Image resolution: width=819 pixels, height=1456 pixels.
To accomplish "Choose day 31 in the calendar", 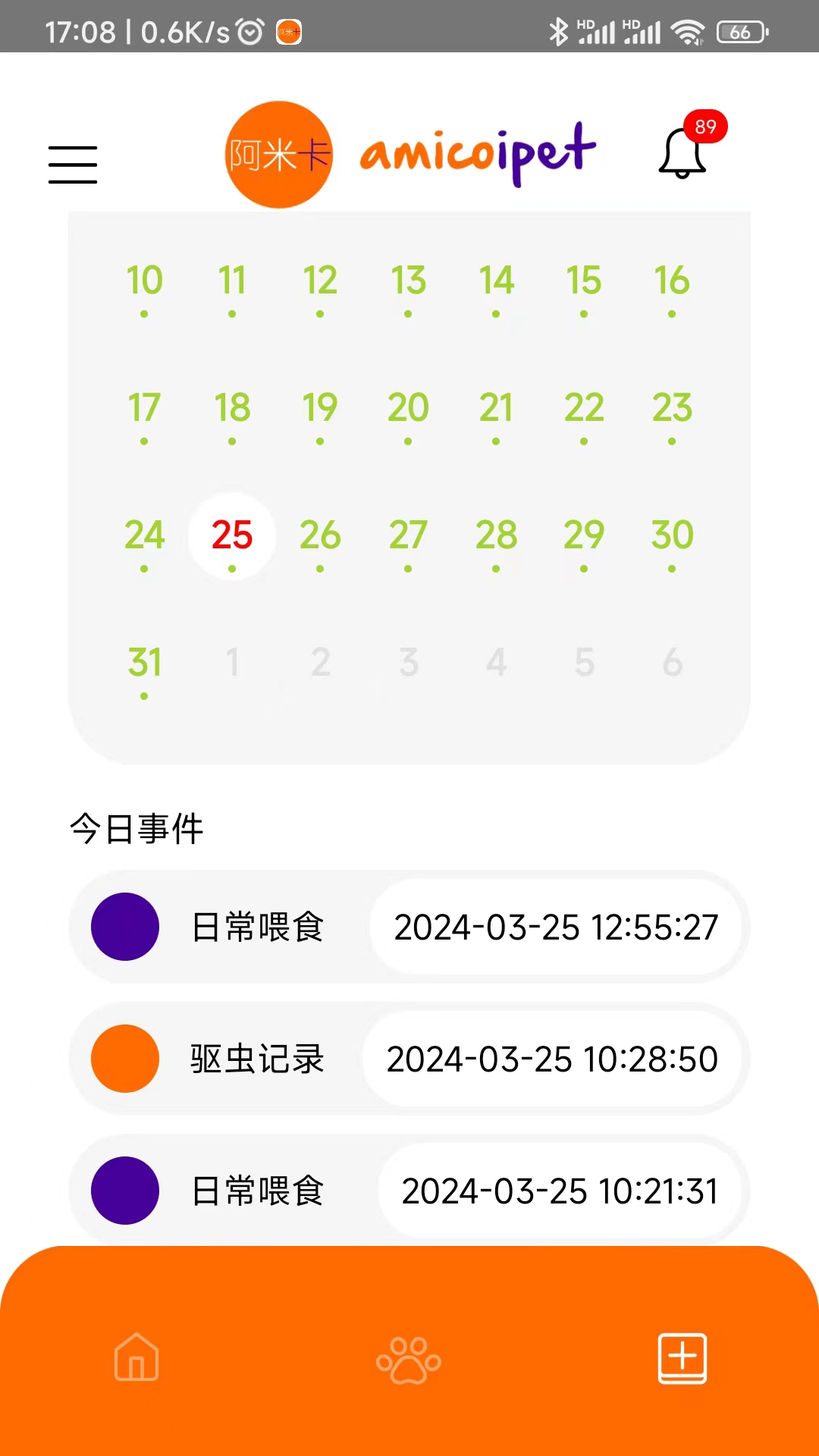I will tap(144, 664).
